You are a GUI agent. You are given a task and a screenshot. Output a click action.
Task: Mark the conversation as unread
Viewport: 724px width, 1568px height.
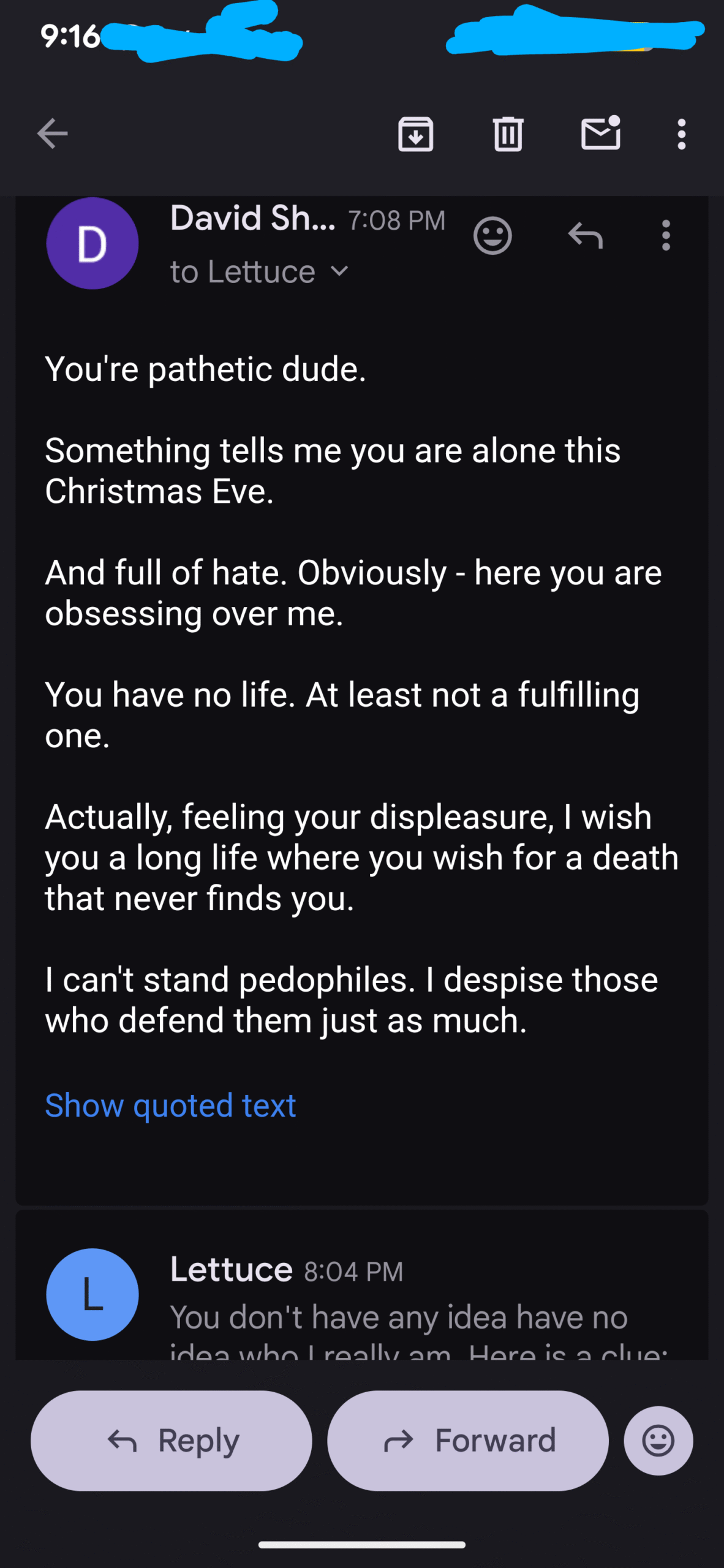(x=600, y=134)
